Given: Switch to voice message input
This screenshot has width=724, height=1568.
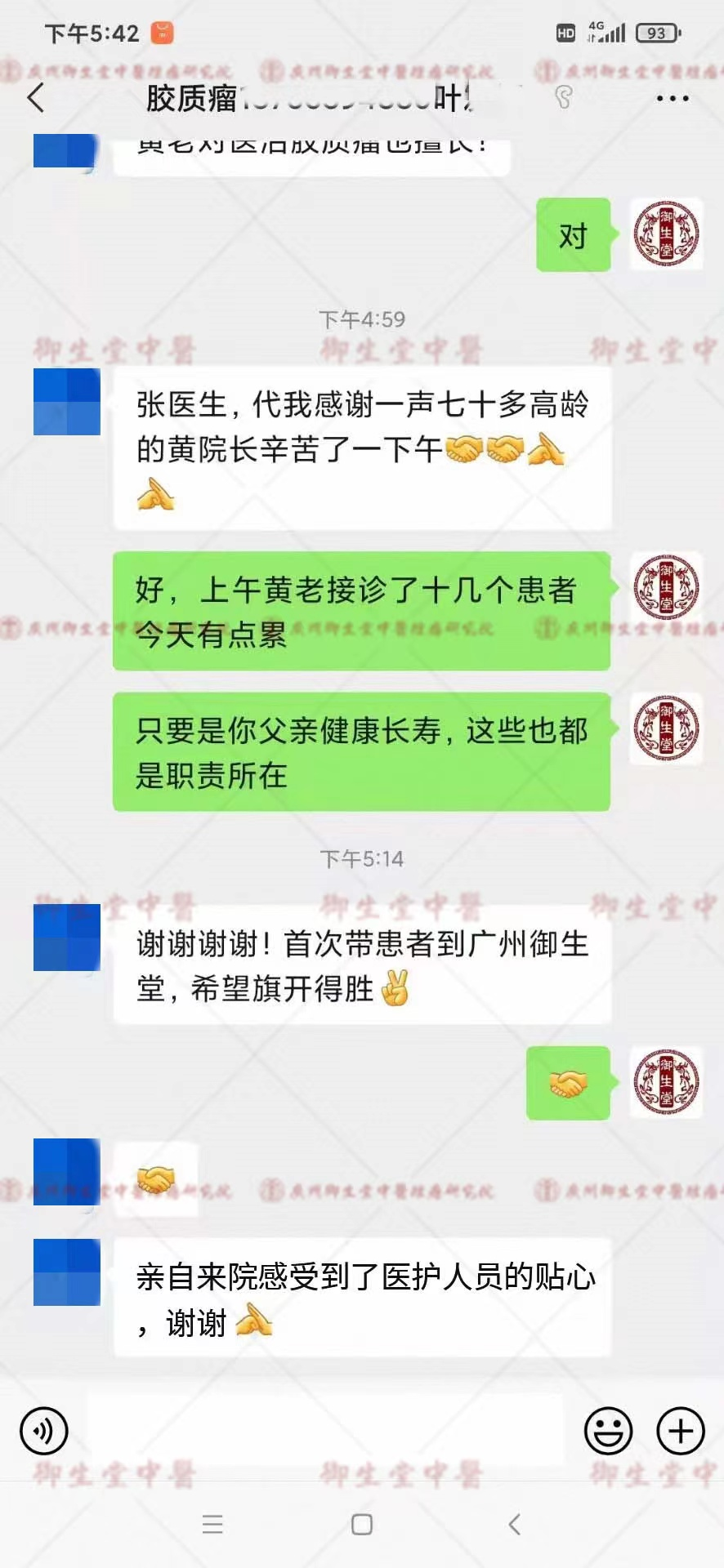Looking at the screenshot, I should [x=43, y=1431].
